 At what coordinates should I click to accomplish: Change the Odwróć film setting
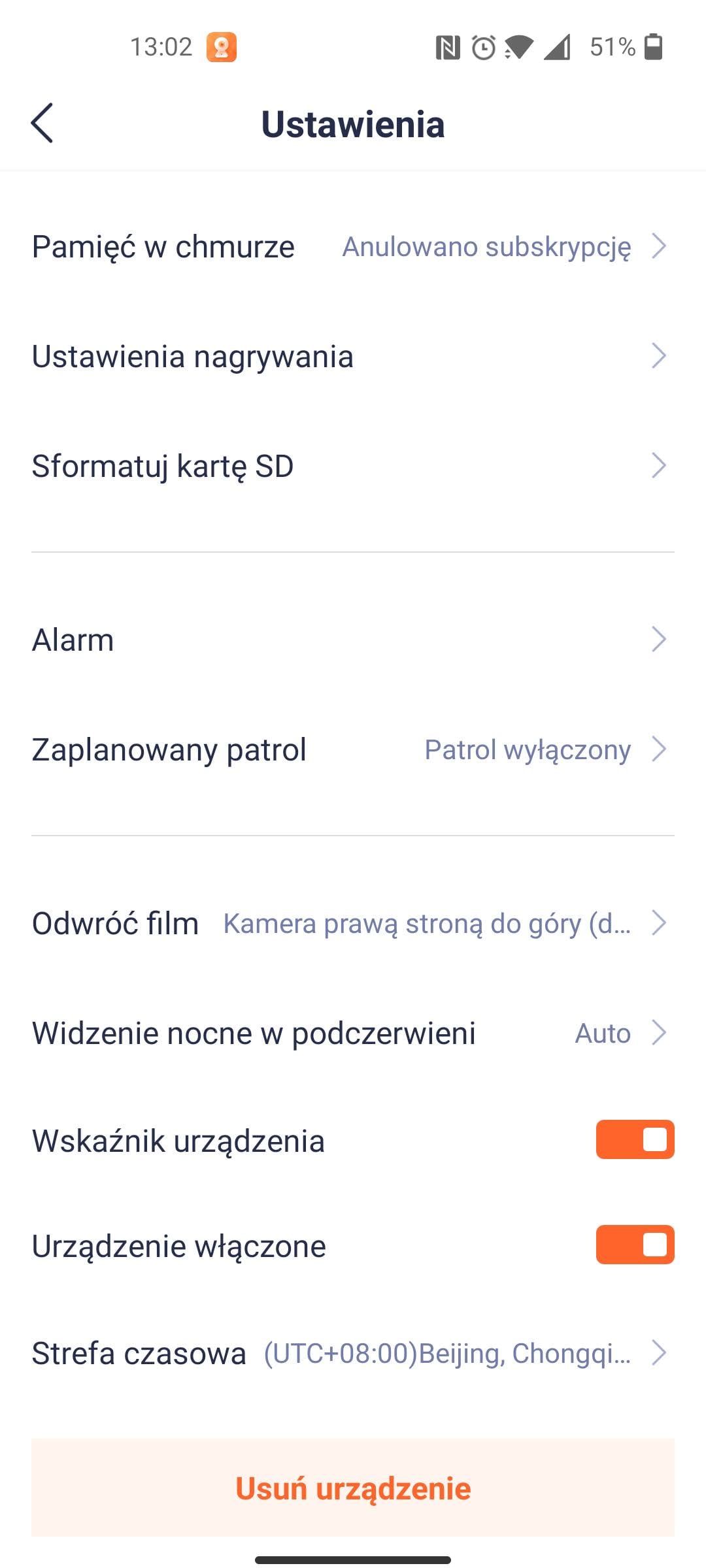point(352,923)
